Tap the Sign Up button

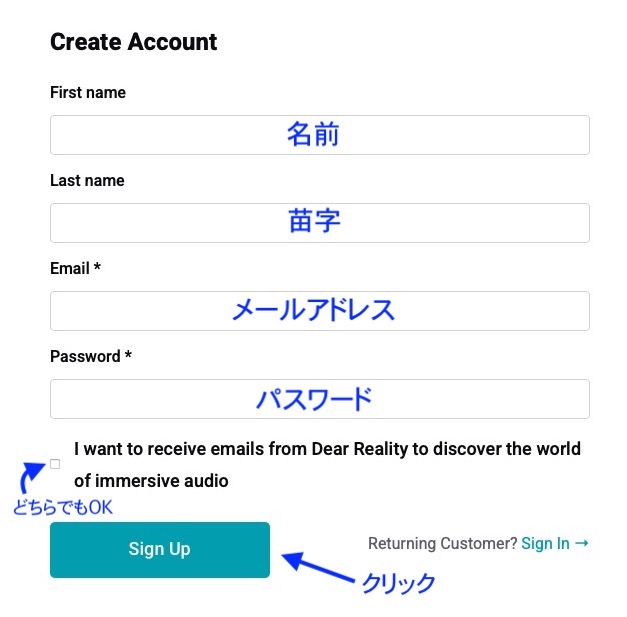click(160, 549)
